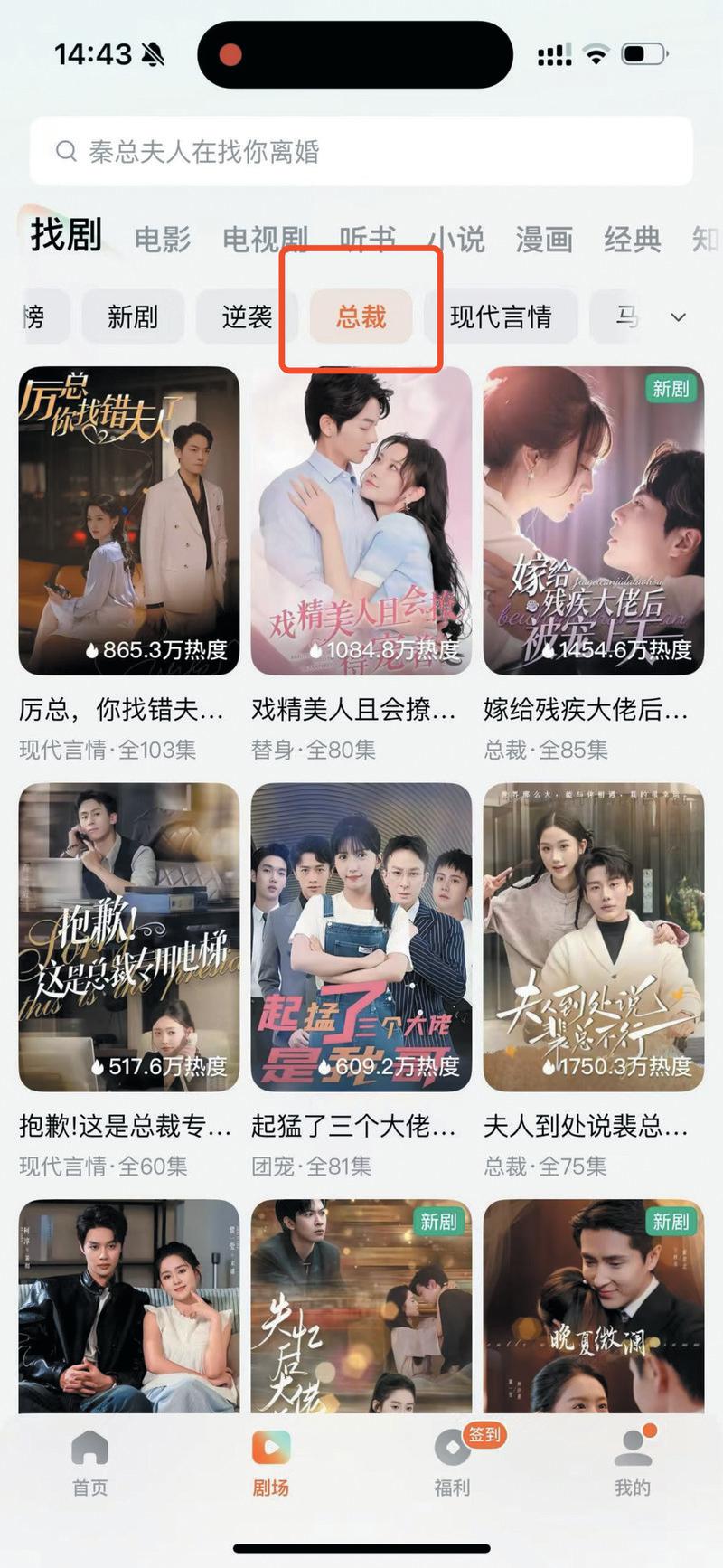
Task: Expand the category list chevron
Action: [x=678, y=317]
